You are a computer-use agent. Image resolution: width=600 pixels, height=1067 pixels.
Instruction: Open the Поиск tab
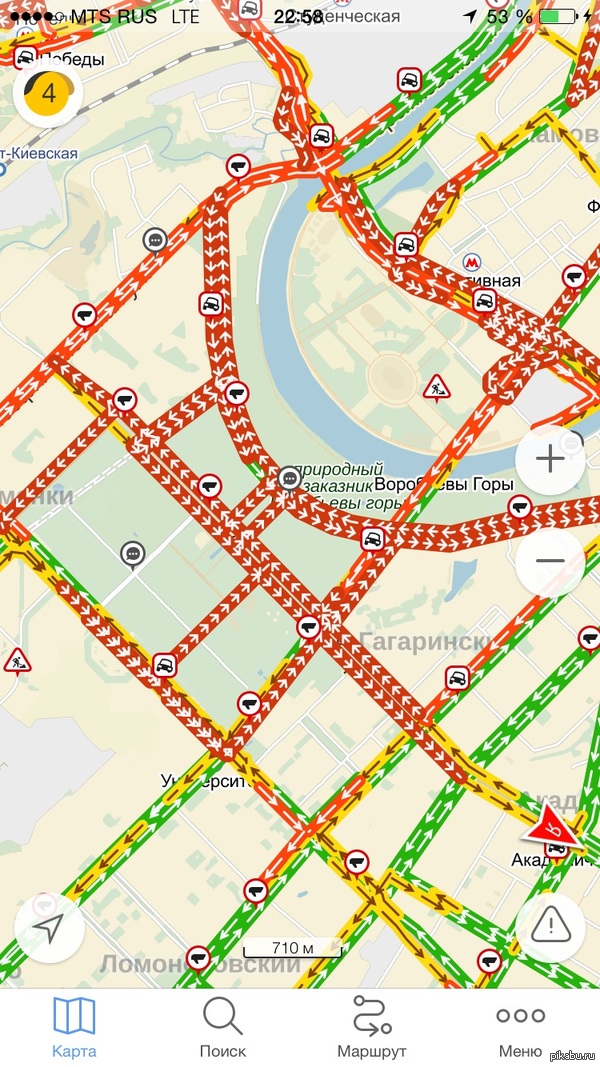pos(223,1026)
